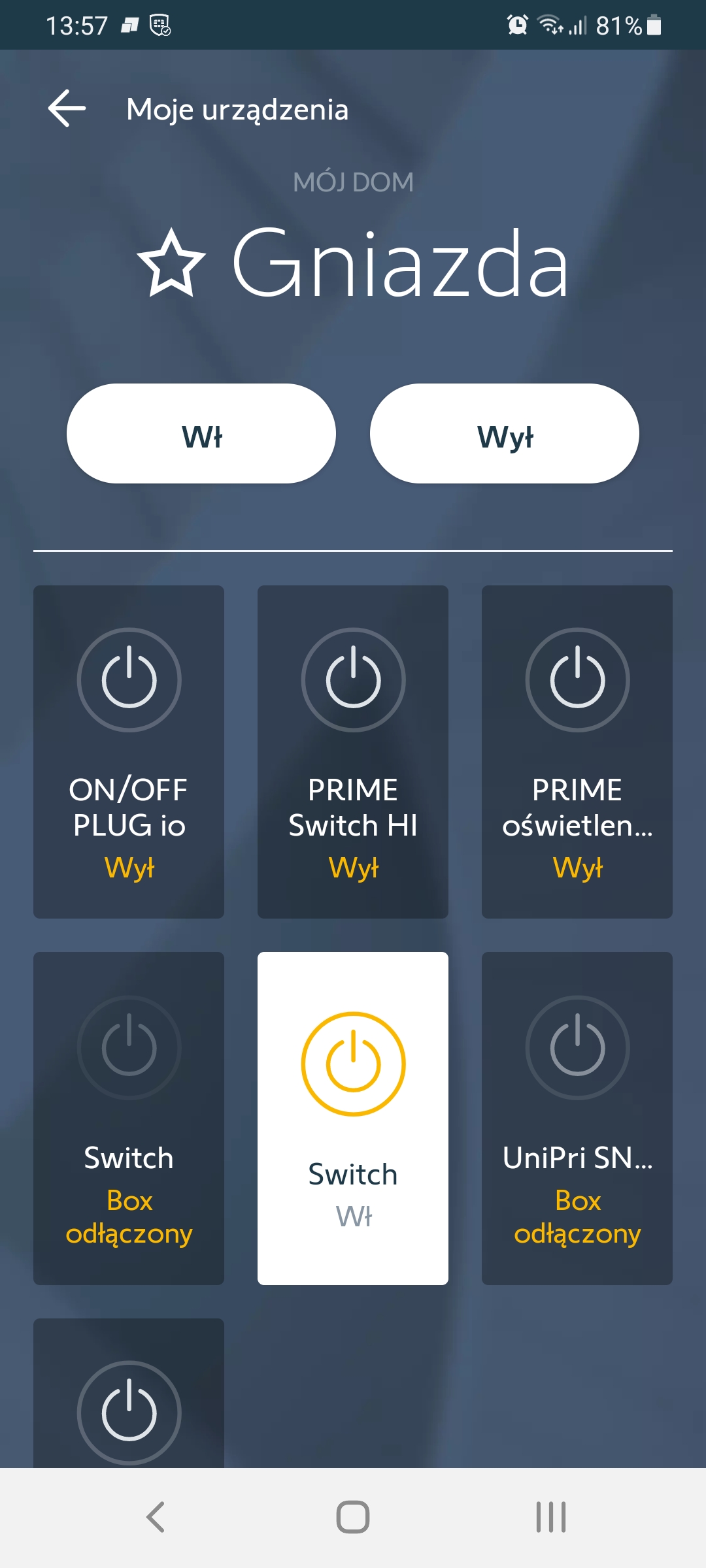Go back from Moje urządzenia screen
Screen dimensions: 706x1568
(x=67, y=108)
